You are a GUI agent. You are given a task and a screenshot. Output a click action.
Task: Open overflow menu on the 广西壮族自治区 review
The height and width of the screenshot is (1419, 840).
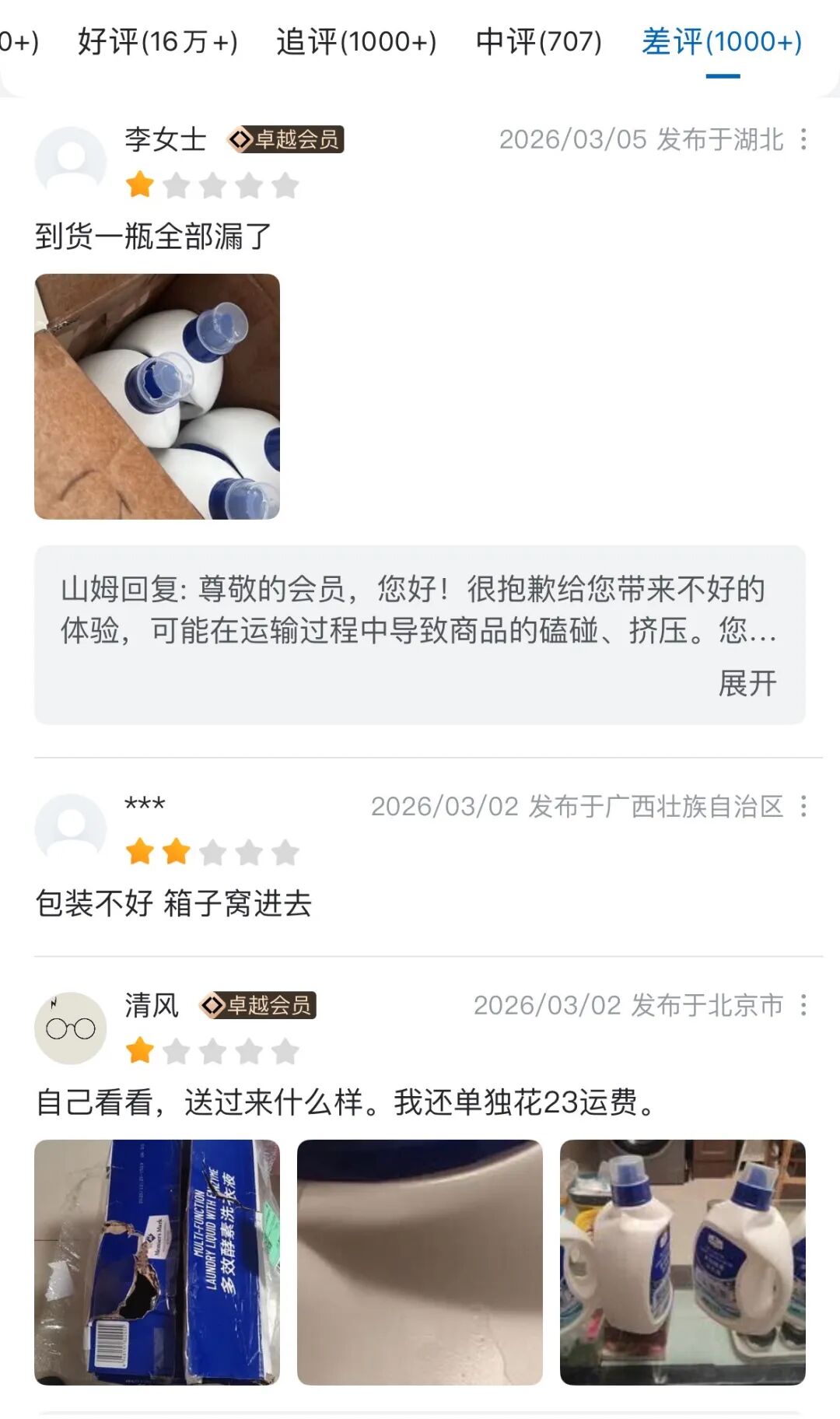[803, 806]
